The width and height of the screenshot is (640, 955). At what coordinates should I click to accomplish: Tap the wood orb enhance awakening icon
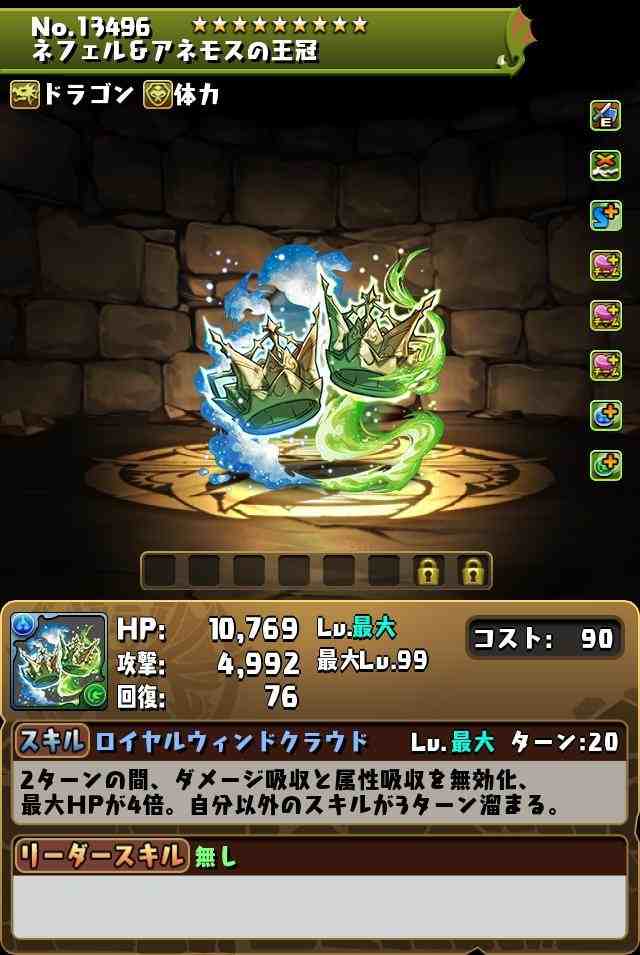[605, 465]
